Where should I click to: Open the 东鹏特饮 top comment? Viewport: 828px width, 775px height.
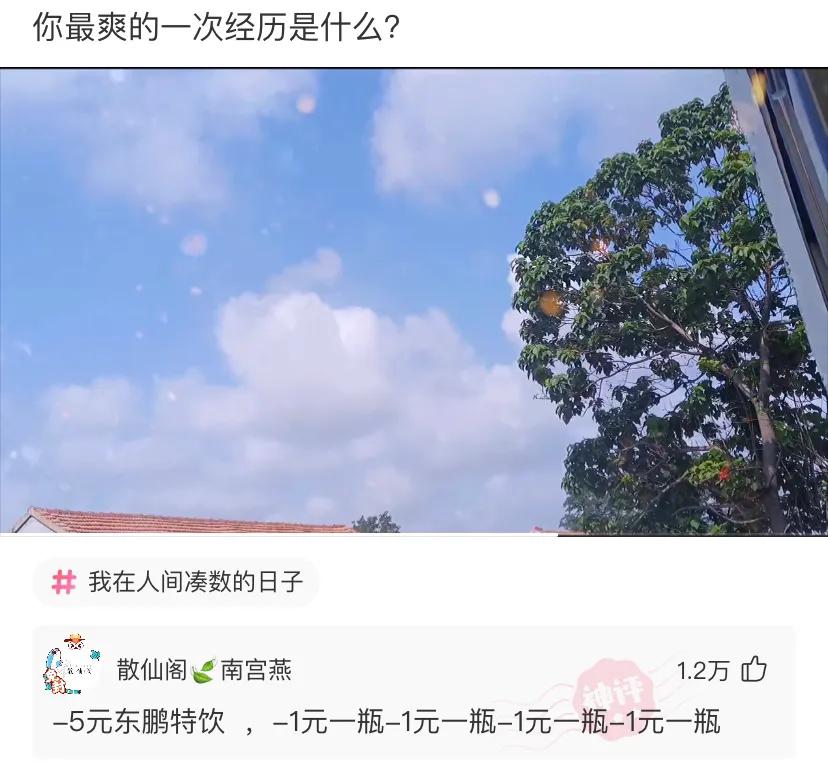pos(386,721)
